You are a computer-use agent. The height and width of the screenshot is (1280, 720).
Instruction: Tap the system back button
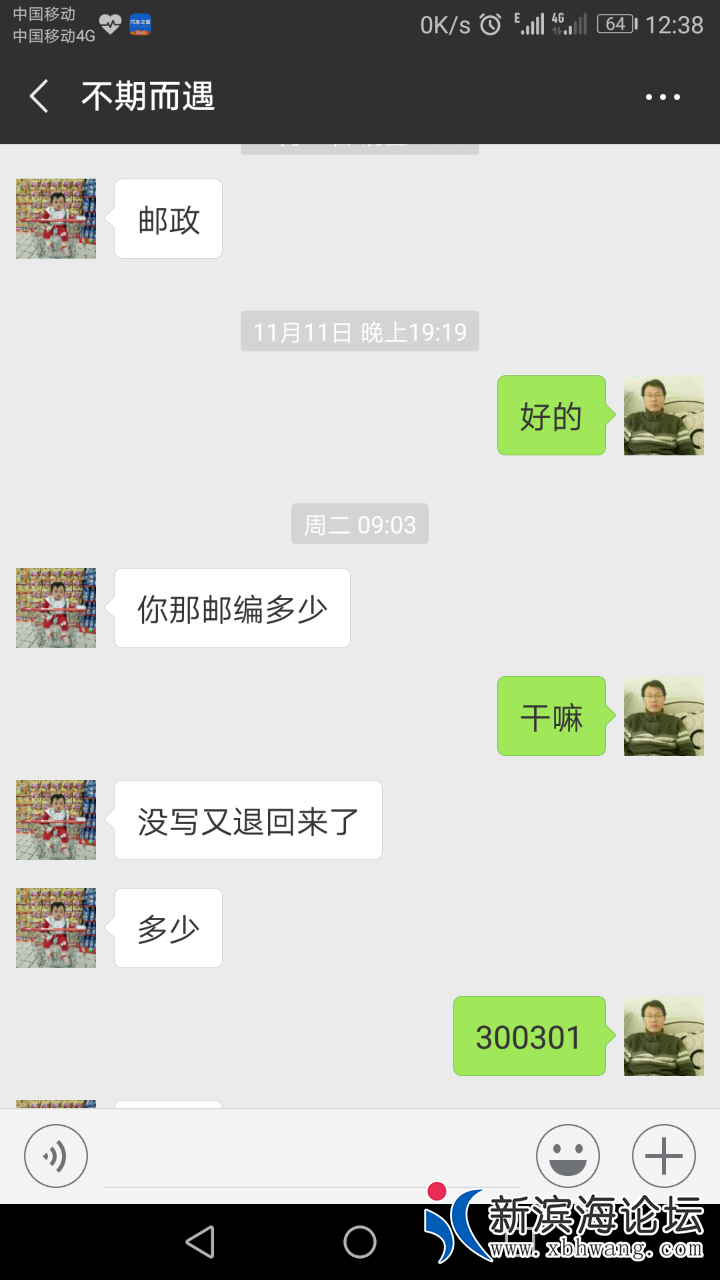[200, 1242]
